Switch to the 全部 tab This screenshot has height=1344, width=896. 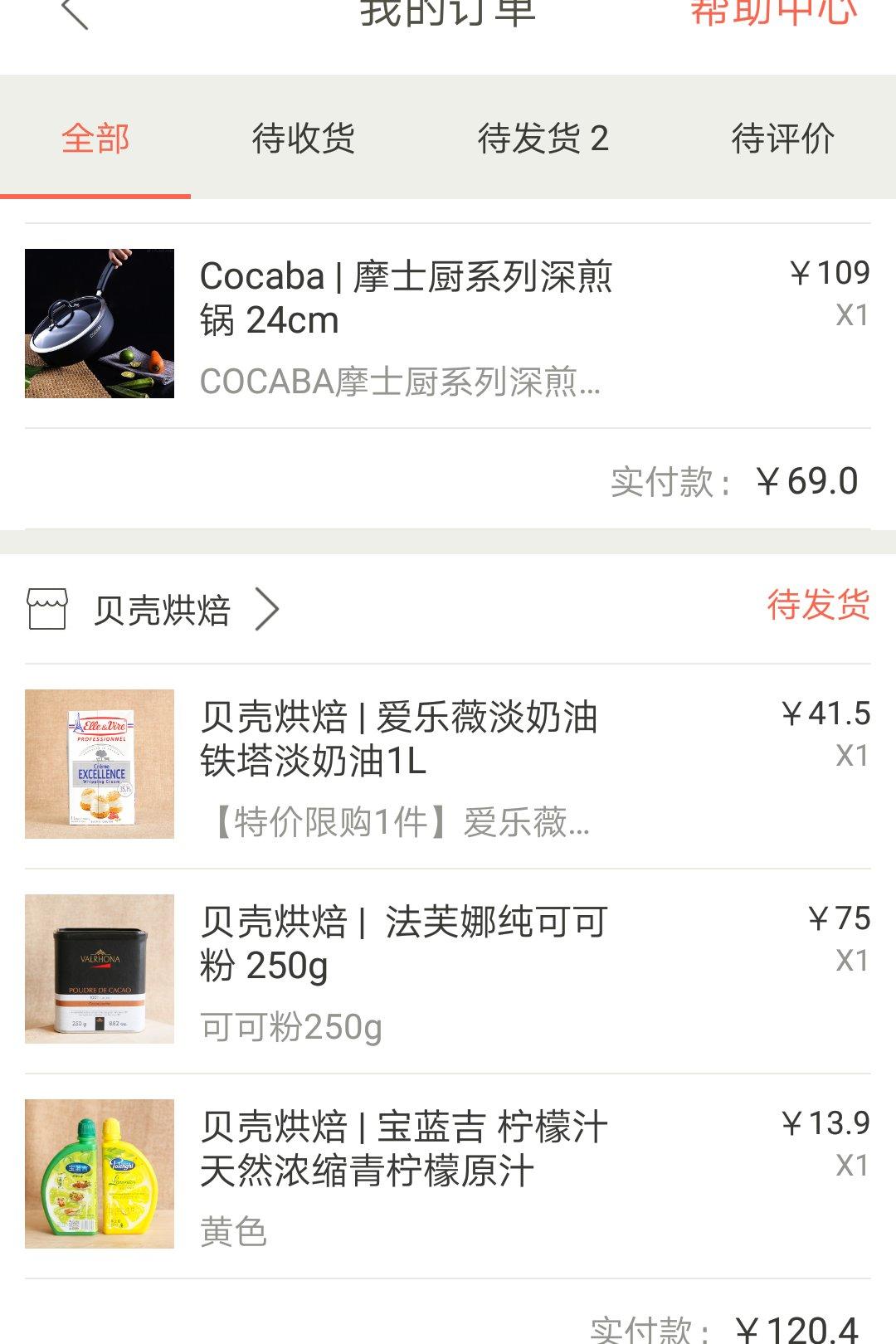pos(95,138)
